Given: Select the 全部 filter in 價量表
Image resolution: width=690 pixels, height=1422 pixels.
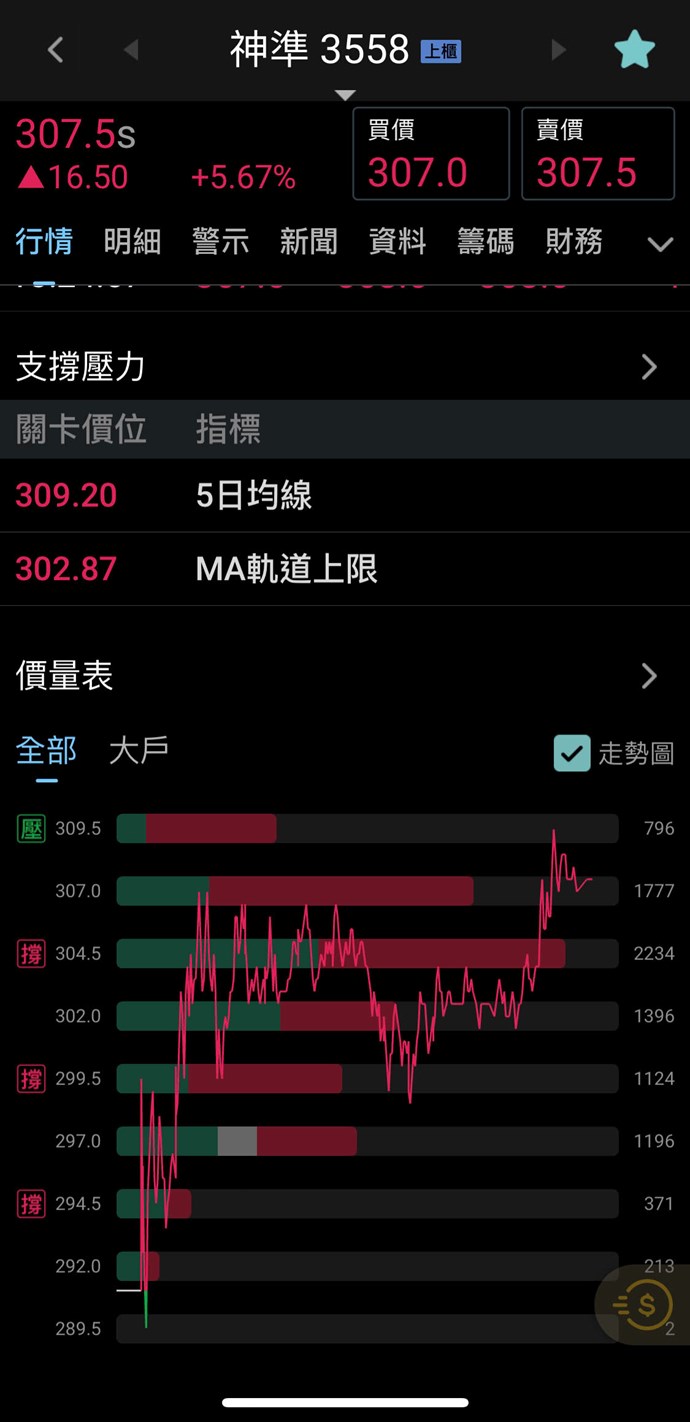Looking at the screenshot, I should [x=46, y=751].
